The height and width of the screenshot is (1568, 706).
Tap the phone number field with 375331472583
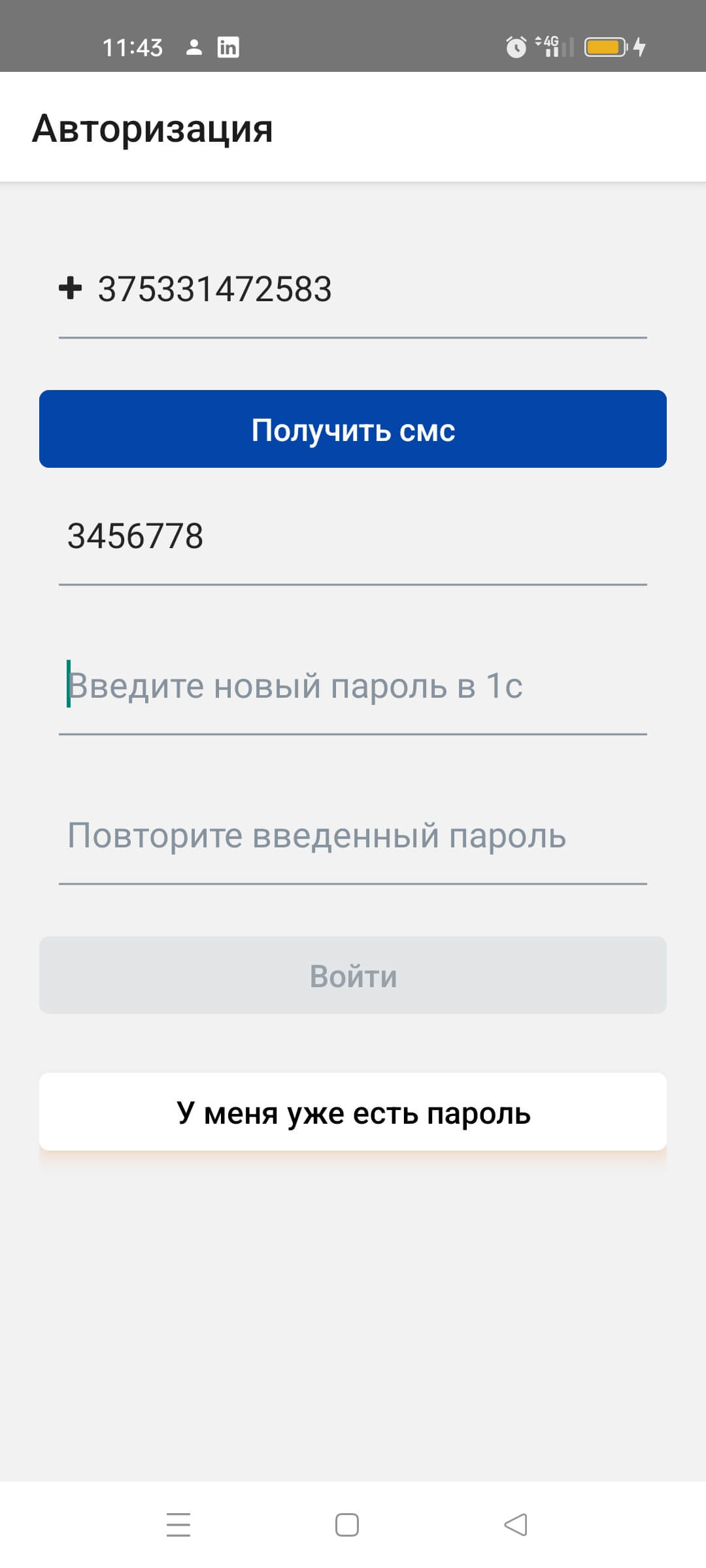353,289
